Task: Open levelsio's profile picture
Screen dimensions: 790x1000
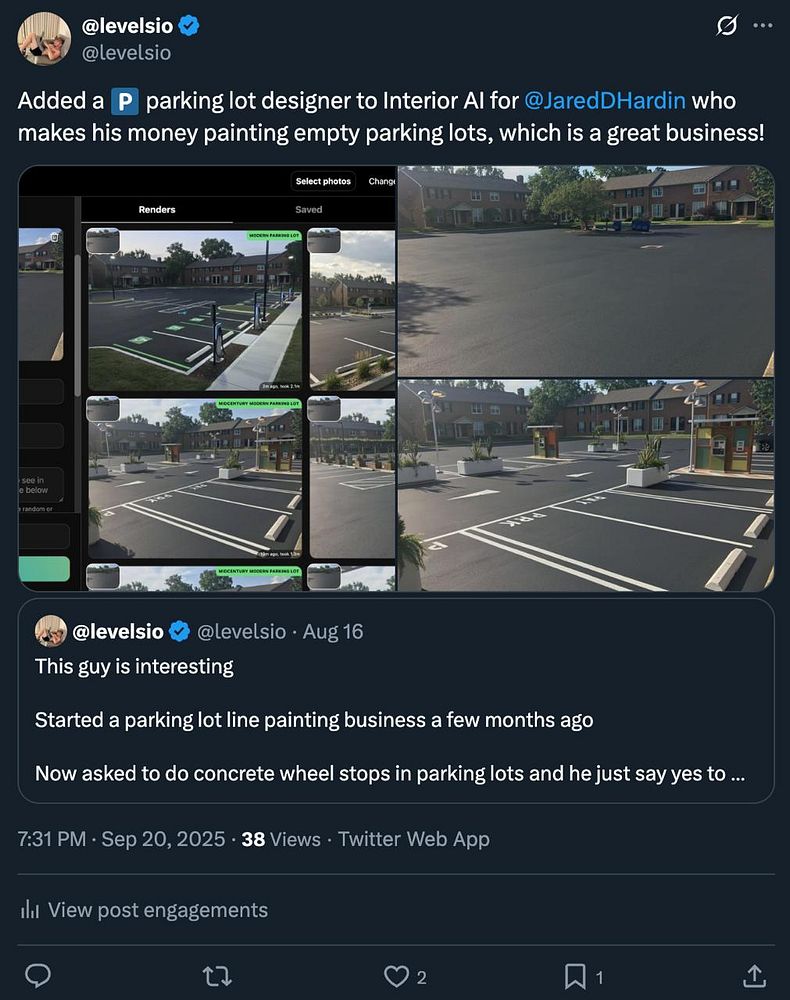Action: (44, 39)
